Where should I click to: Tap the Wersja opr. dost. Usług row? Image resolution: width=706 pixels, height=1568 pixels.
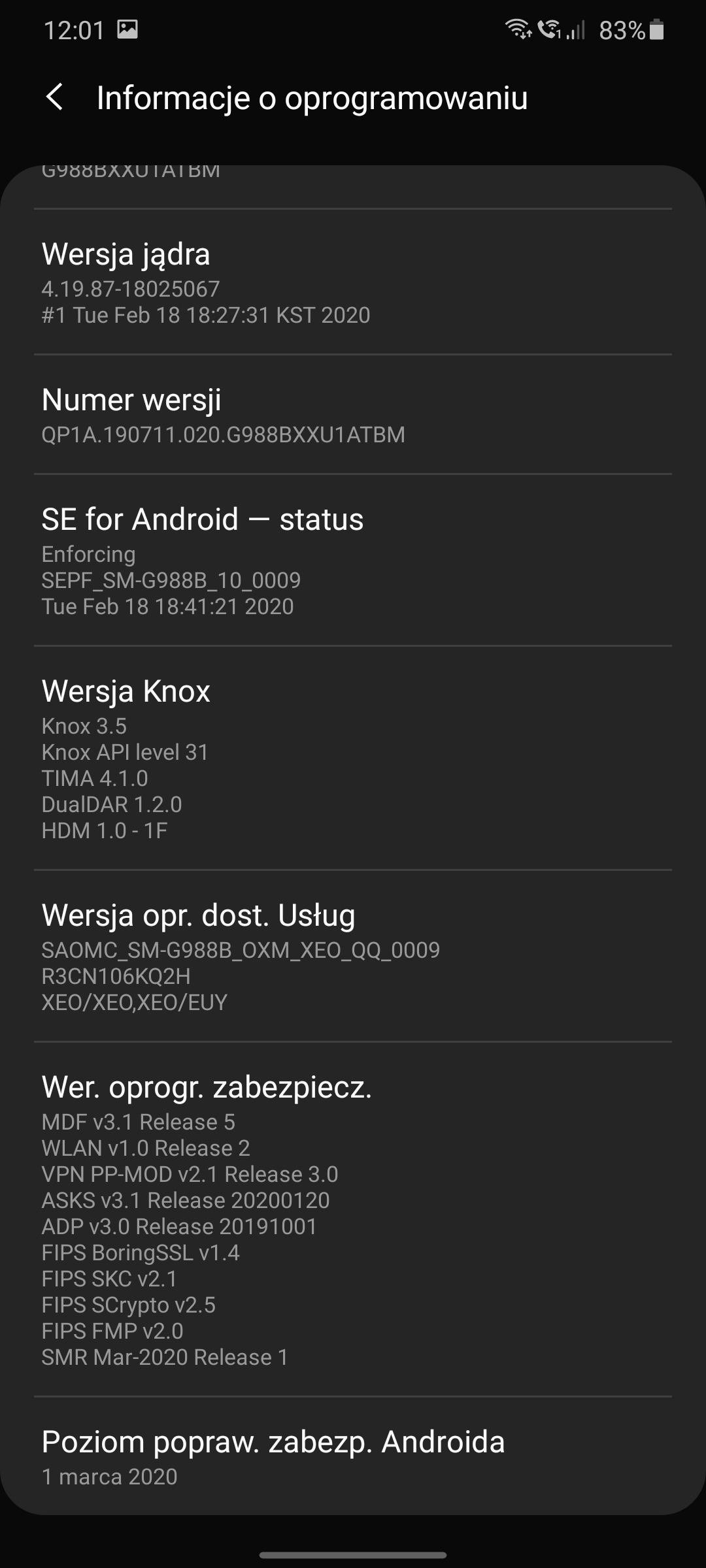tap(353, 956)
